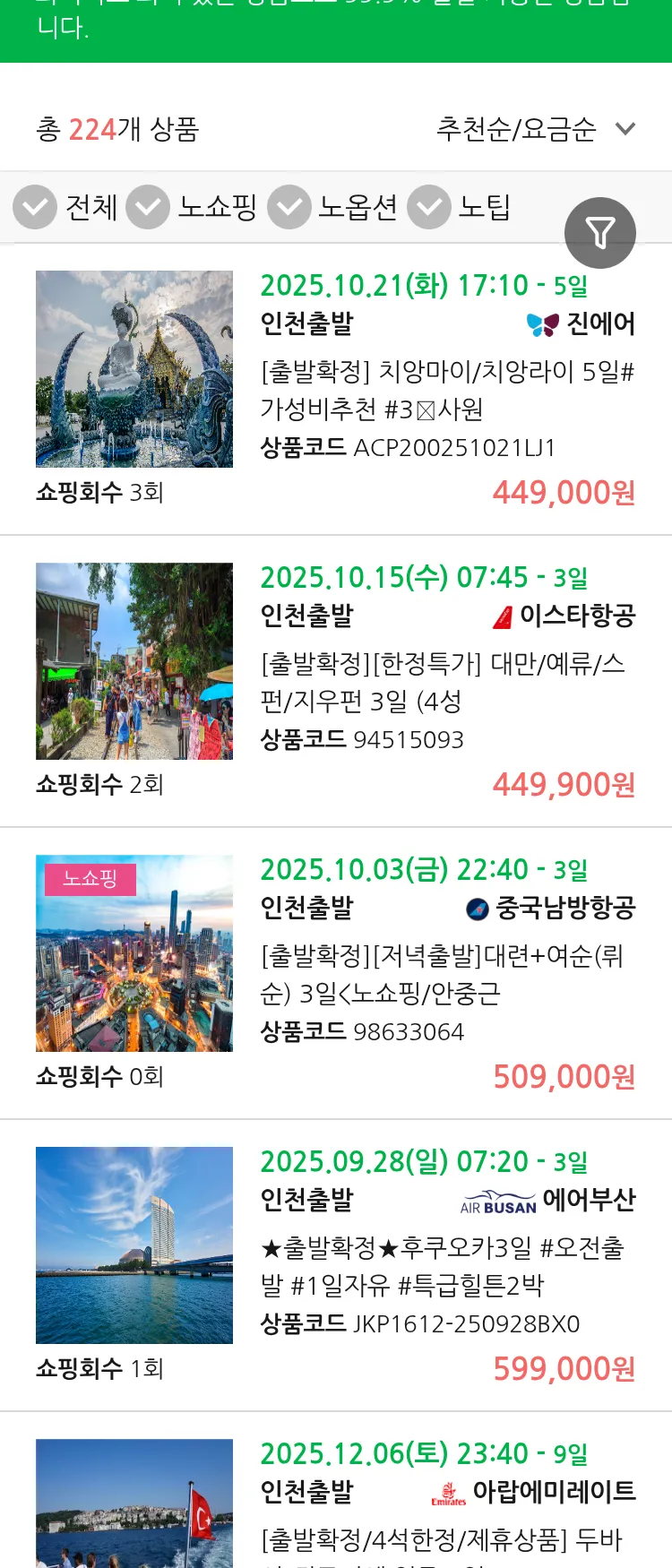Click the 아랍에미레이트 Emirates logo
672x1568 pixels.
450,1492
